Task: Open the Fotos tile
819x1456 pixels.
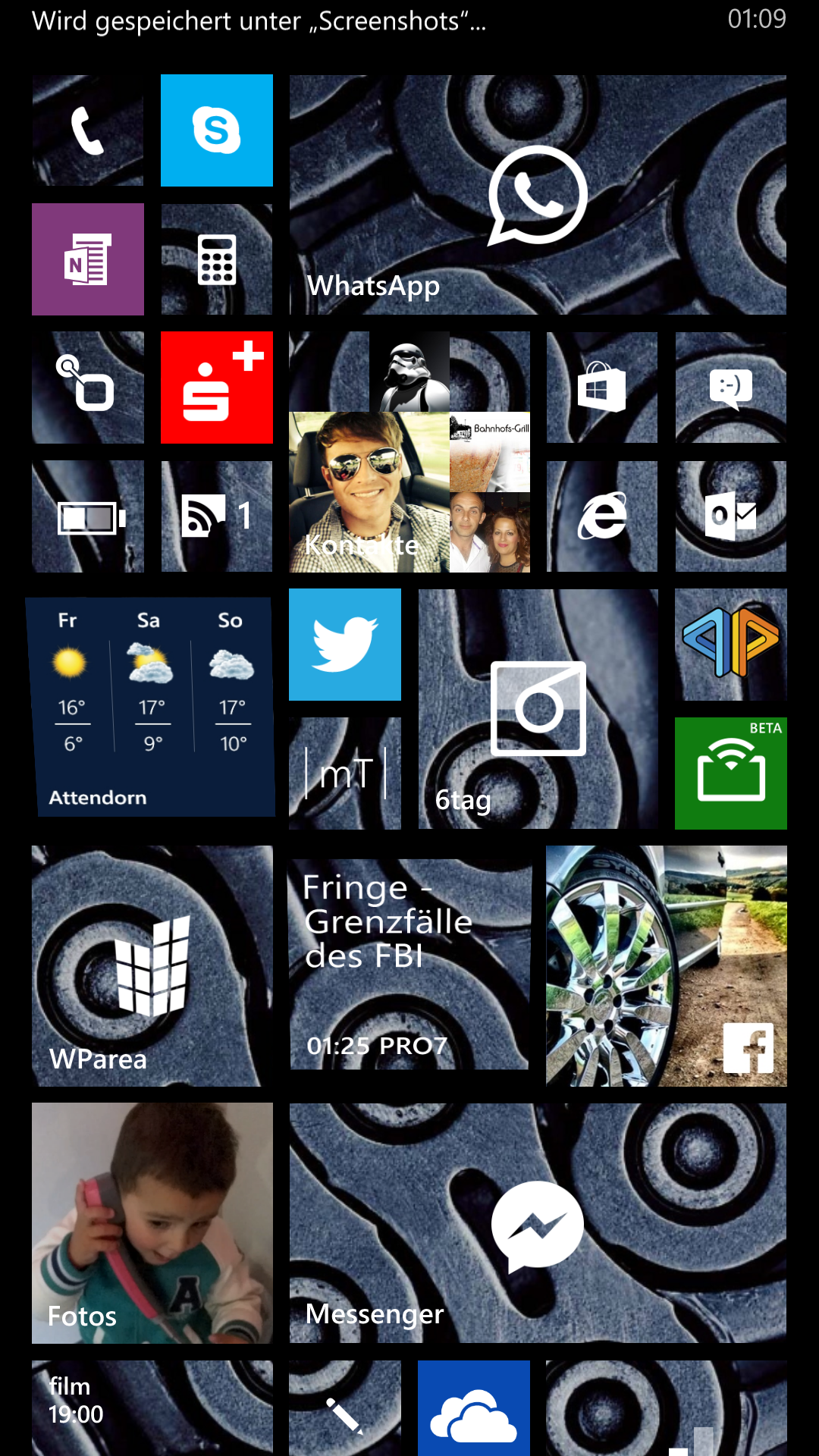Action: 152,1223
